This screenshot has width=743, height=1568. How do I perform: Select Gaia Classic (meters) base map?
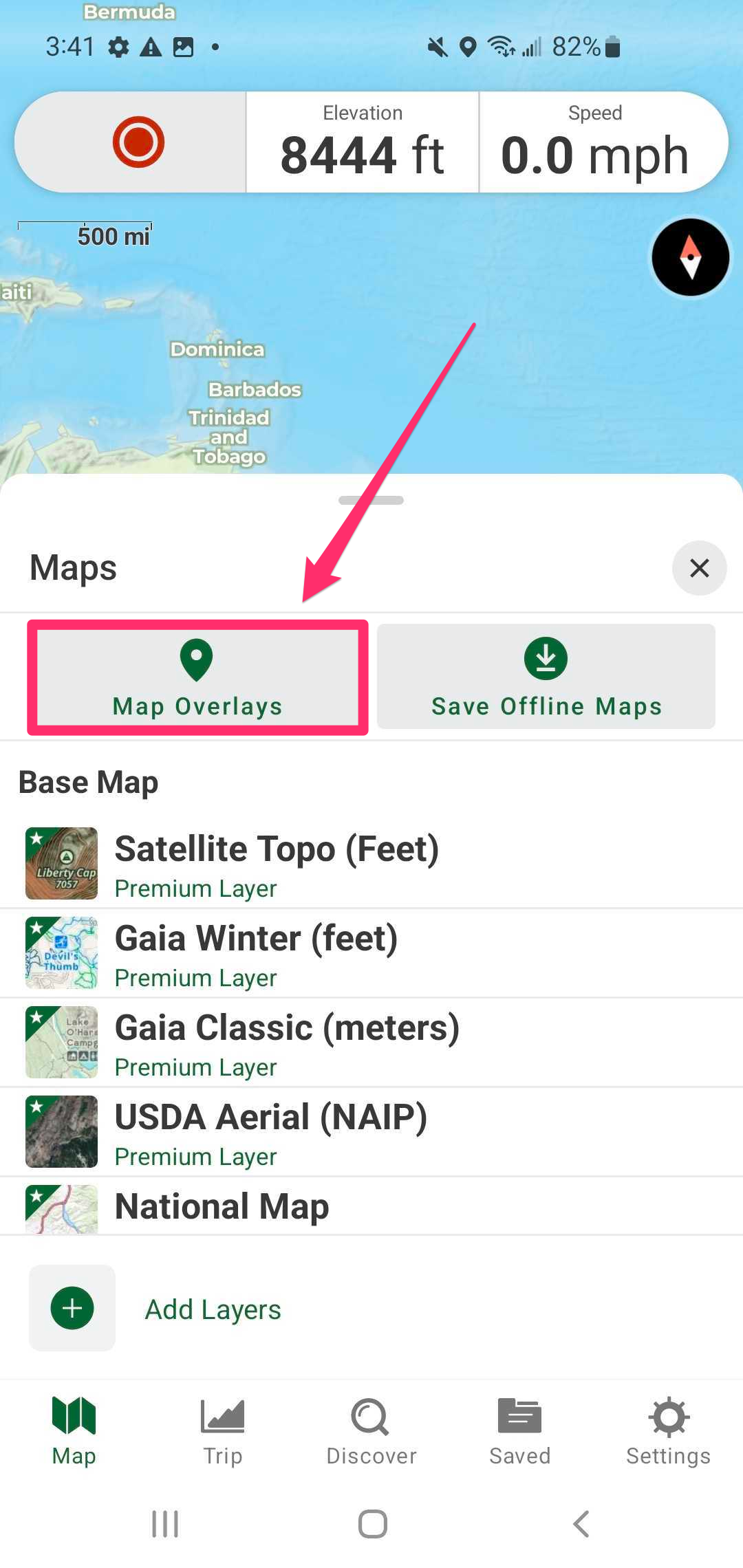[286, 1042]
